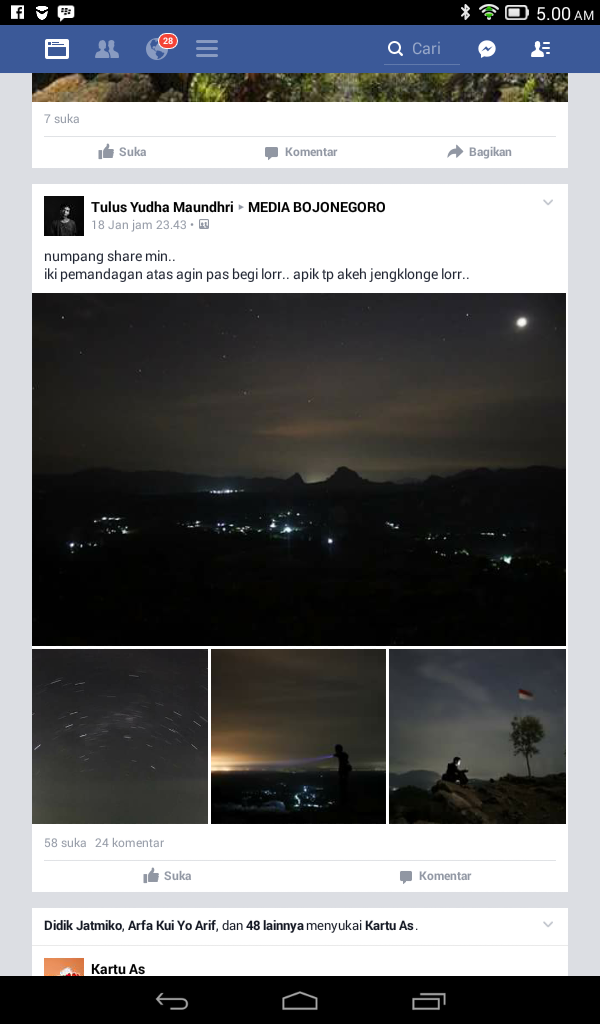Image resolution: width=600 pixels, height=1024 pixels.
Task: Open the hamburger menu tab
Action: 207,49
